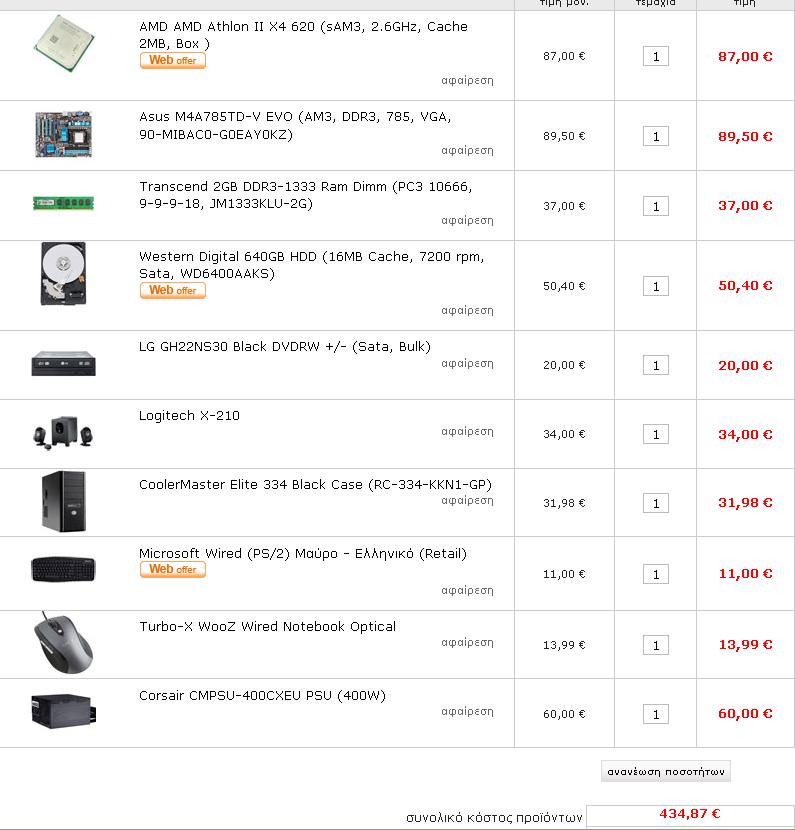The height and width of the screenshot is (830, 795).
Task: Remove the Logitech X-210 speakers
Action: [467, 432]
